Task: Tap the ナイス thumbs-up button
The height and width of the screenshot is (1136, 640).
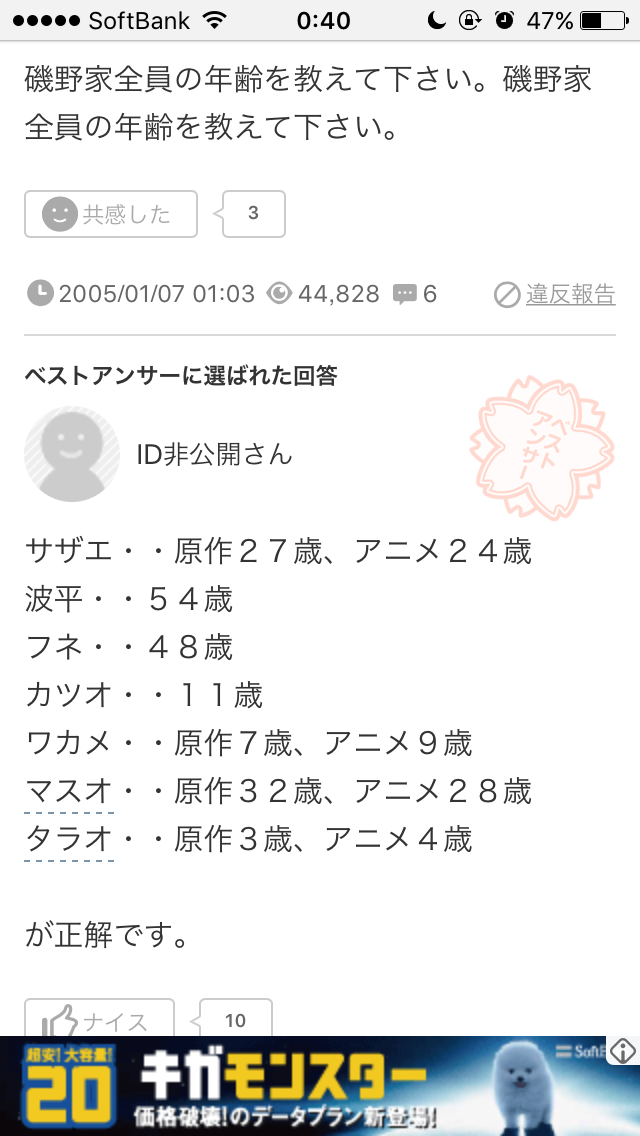Action: 99,1020
